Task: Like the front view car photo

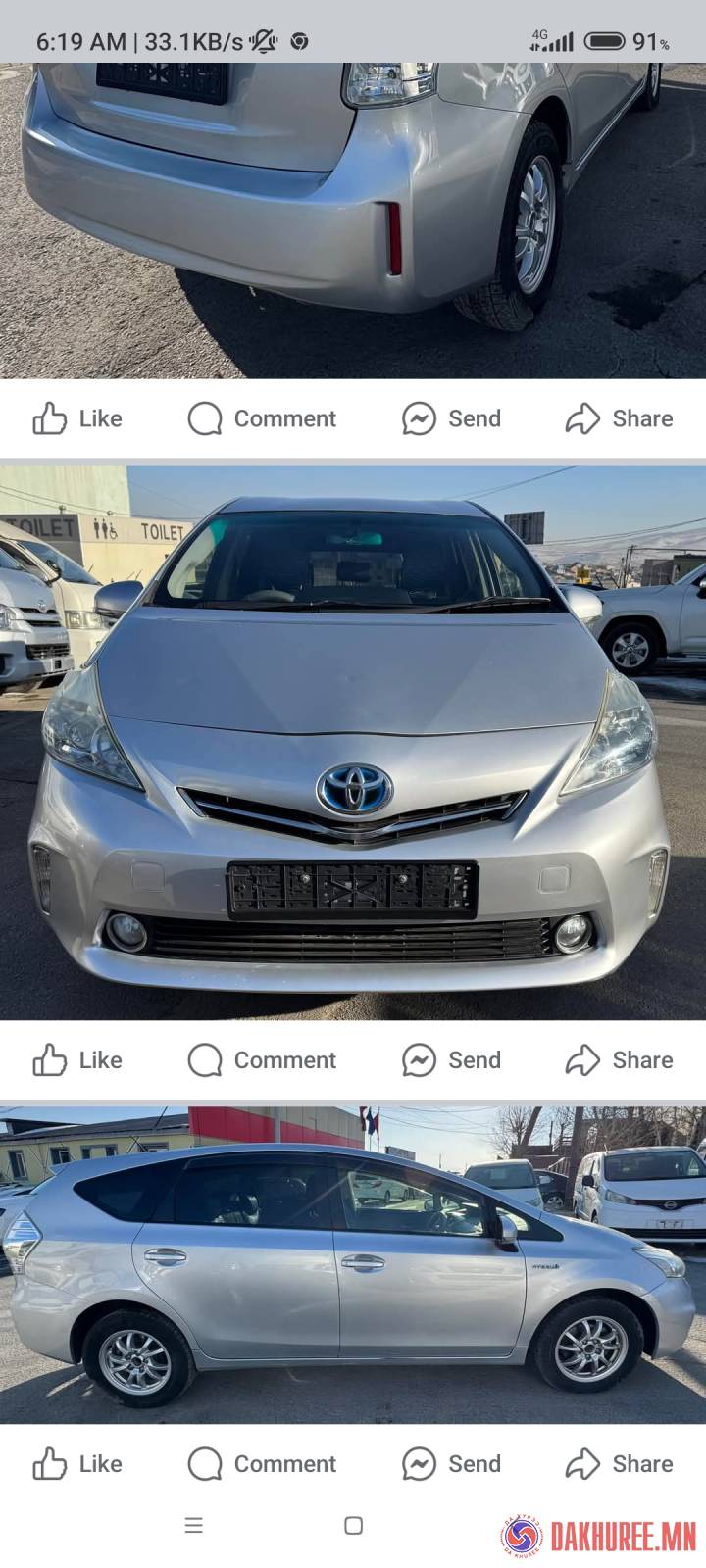Action: click(78, 1060)
